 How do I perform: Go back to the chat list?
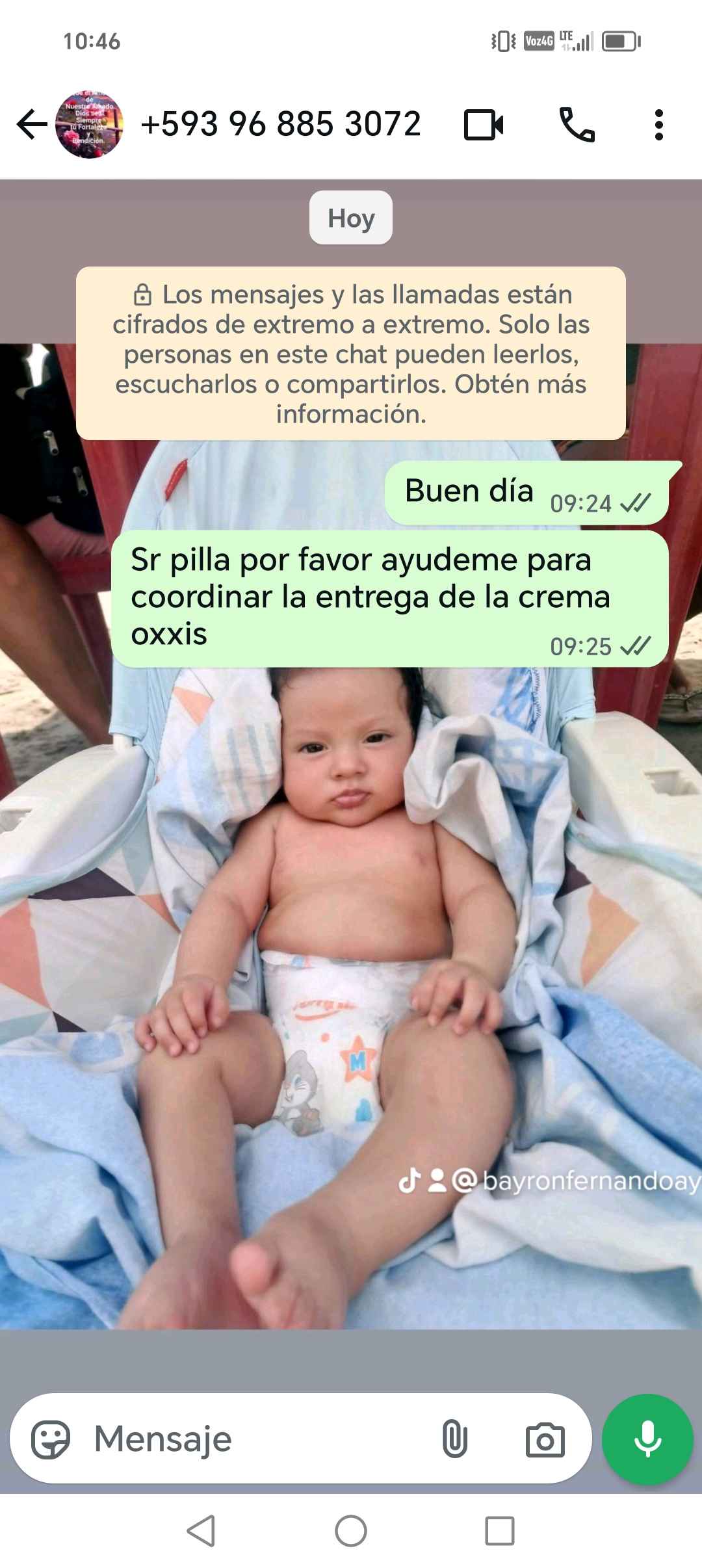tap(31, 124)
